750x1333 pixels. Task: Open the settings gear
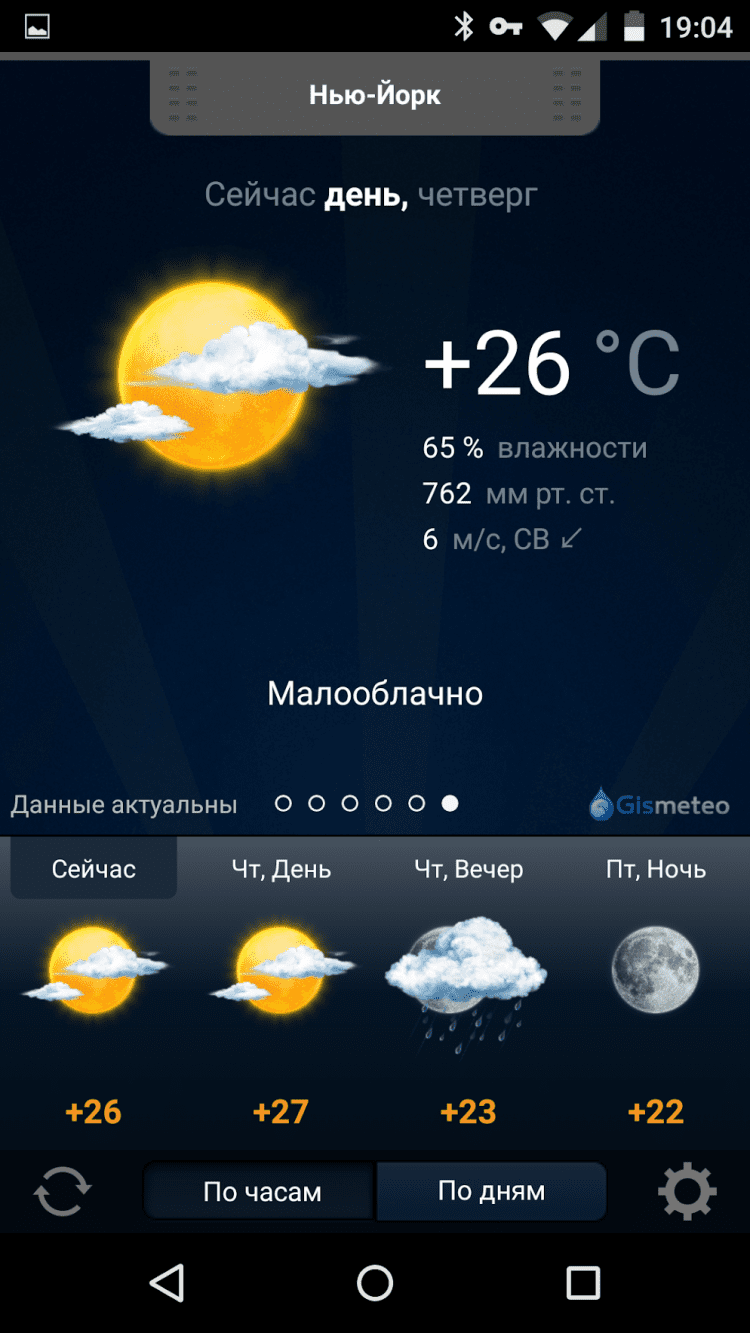click(x=687, y=1192)
